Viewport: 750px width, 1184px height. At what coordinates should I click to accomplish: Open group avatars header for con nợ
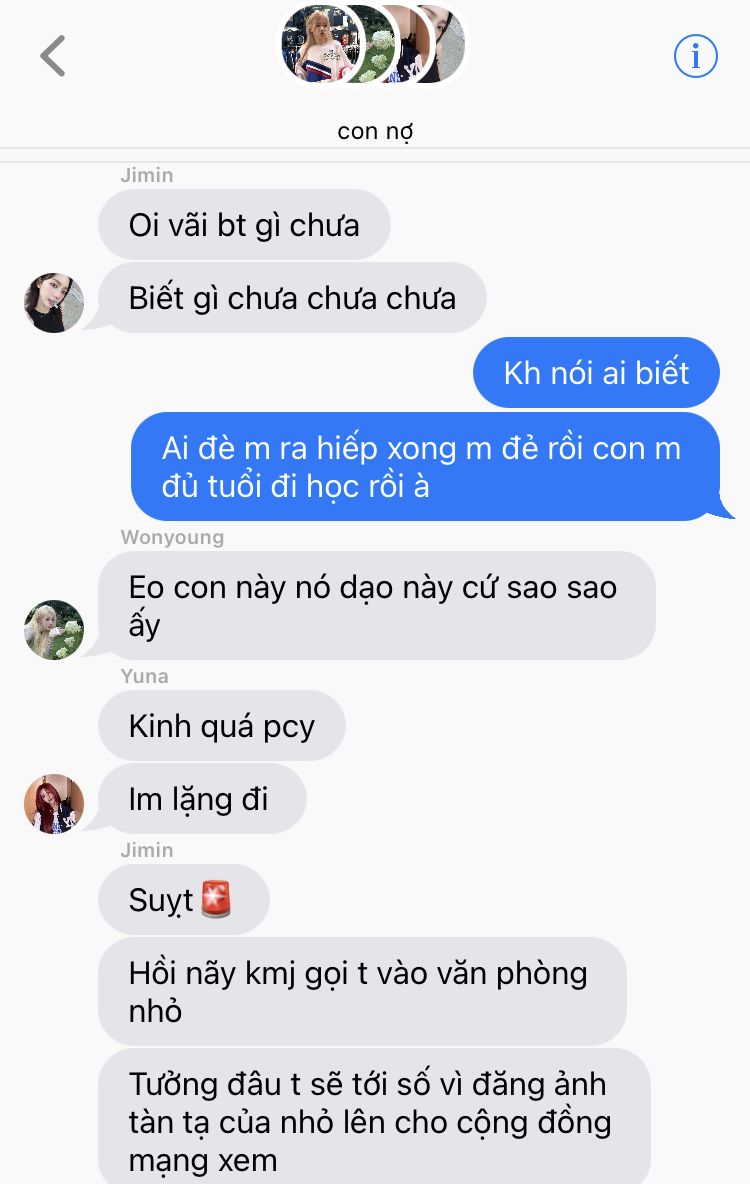click(373, 45)
